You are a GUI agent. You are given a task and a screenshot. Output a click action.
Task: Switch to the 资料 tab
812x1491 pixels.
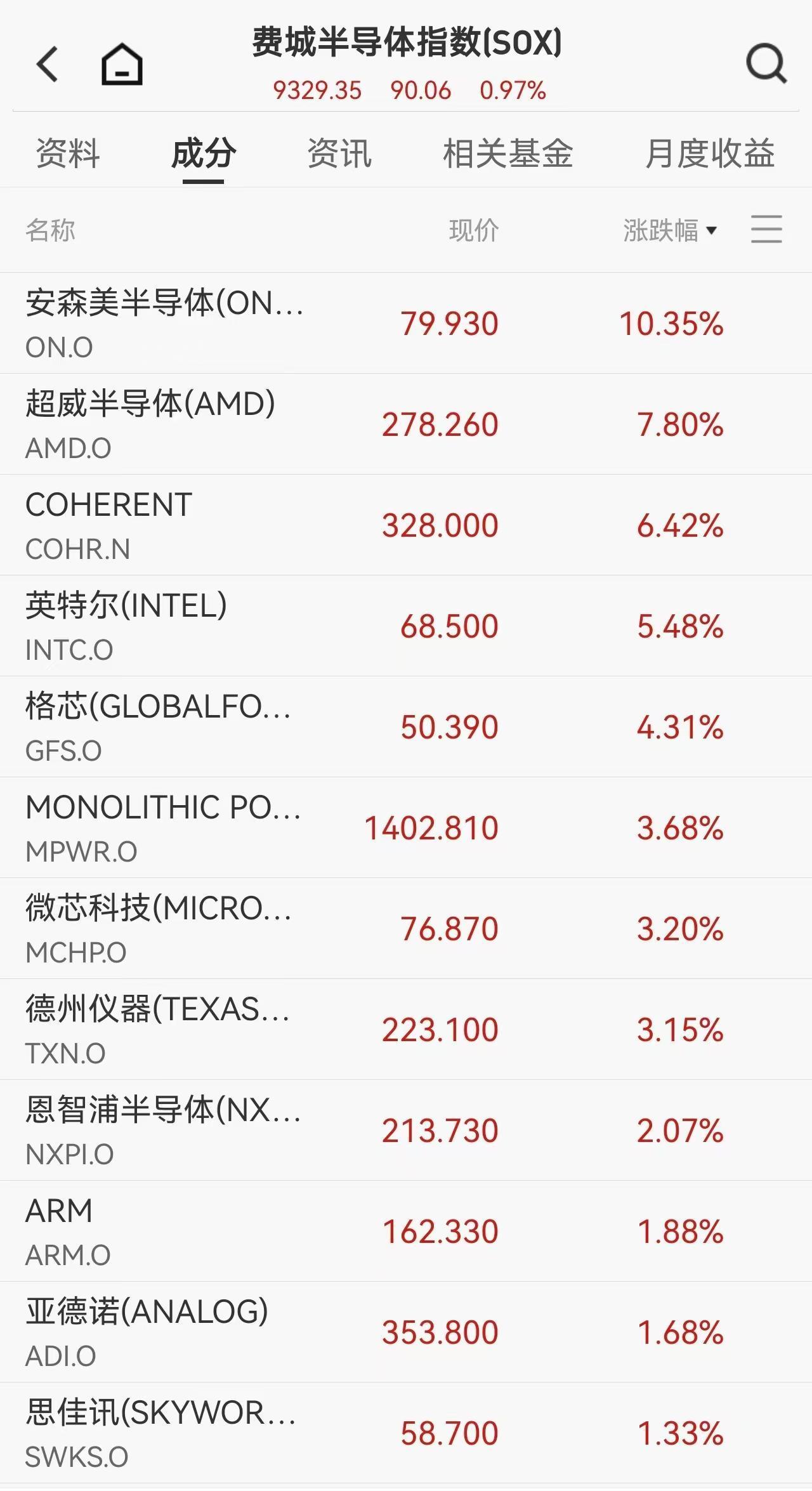tap(67, 154)
